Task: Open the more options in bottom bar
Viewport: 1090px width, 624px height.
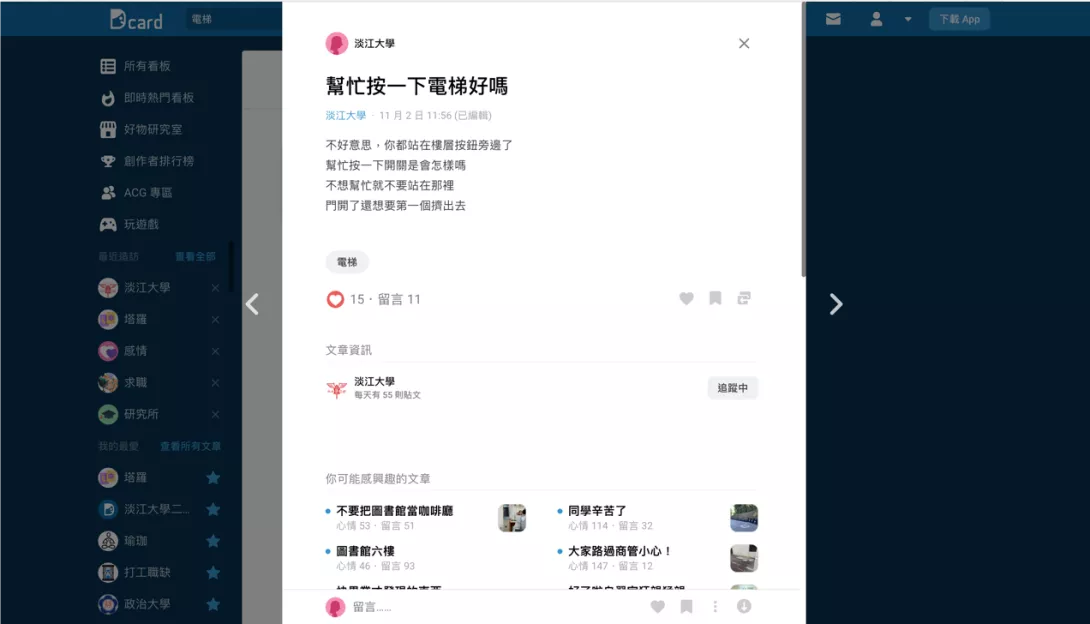Action: click(x=715, y=606)
